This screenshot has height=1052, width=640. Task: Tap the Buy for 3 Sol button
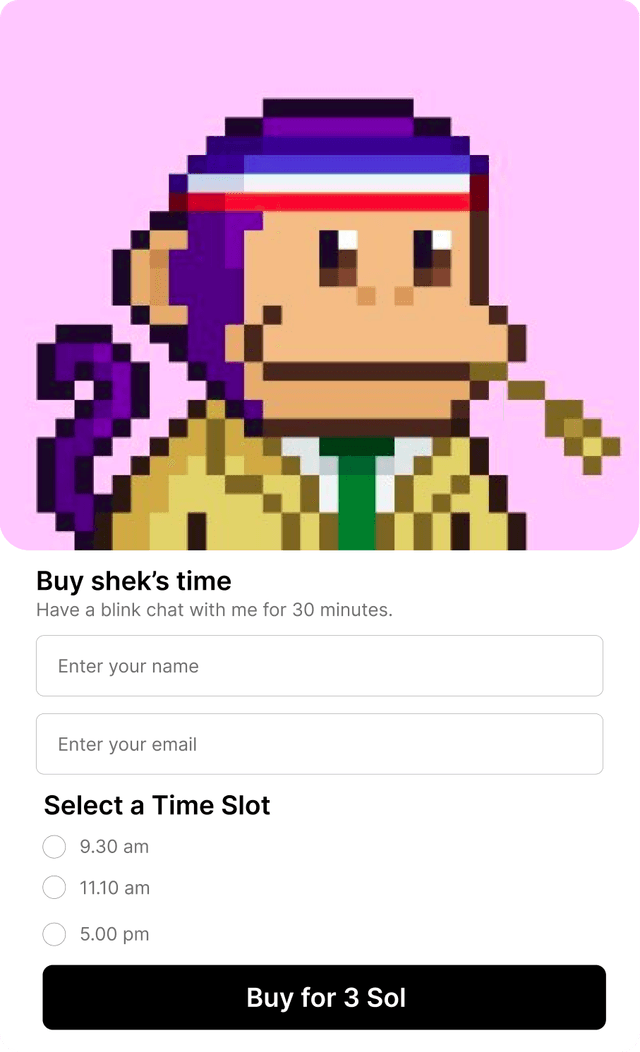point(324,997)
